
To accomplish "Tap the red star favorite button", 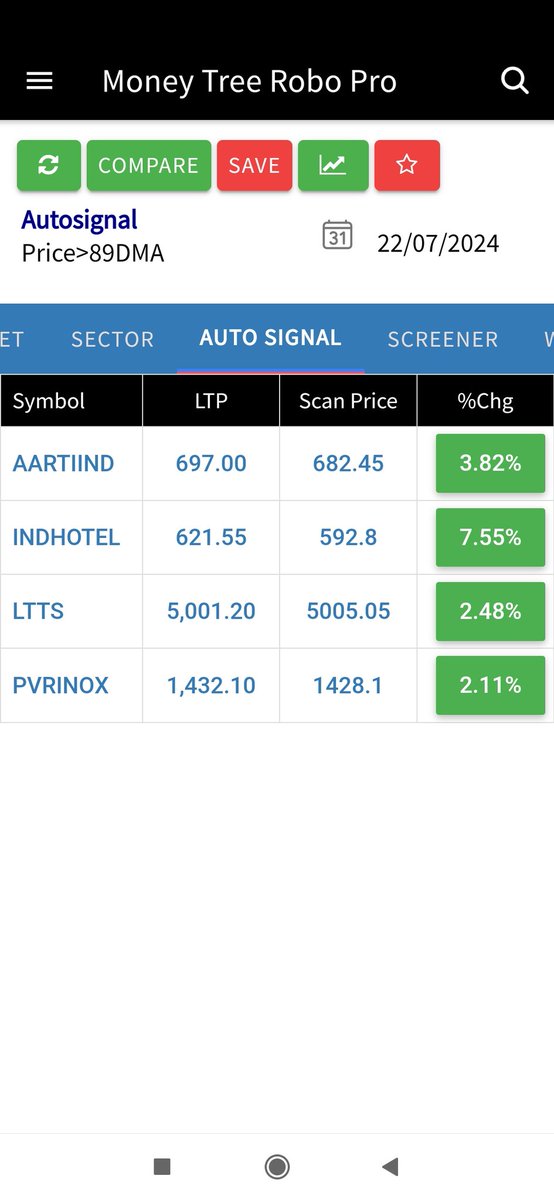I will [x=407, y=165].
